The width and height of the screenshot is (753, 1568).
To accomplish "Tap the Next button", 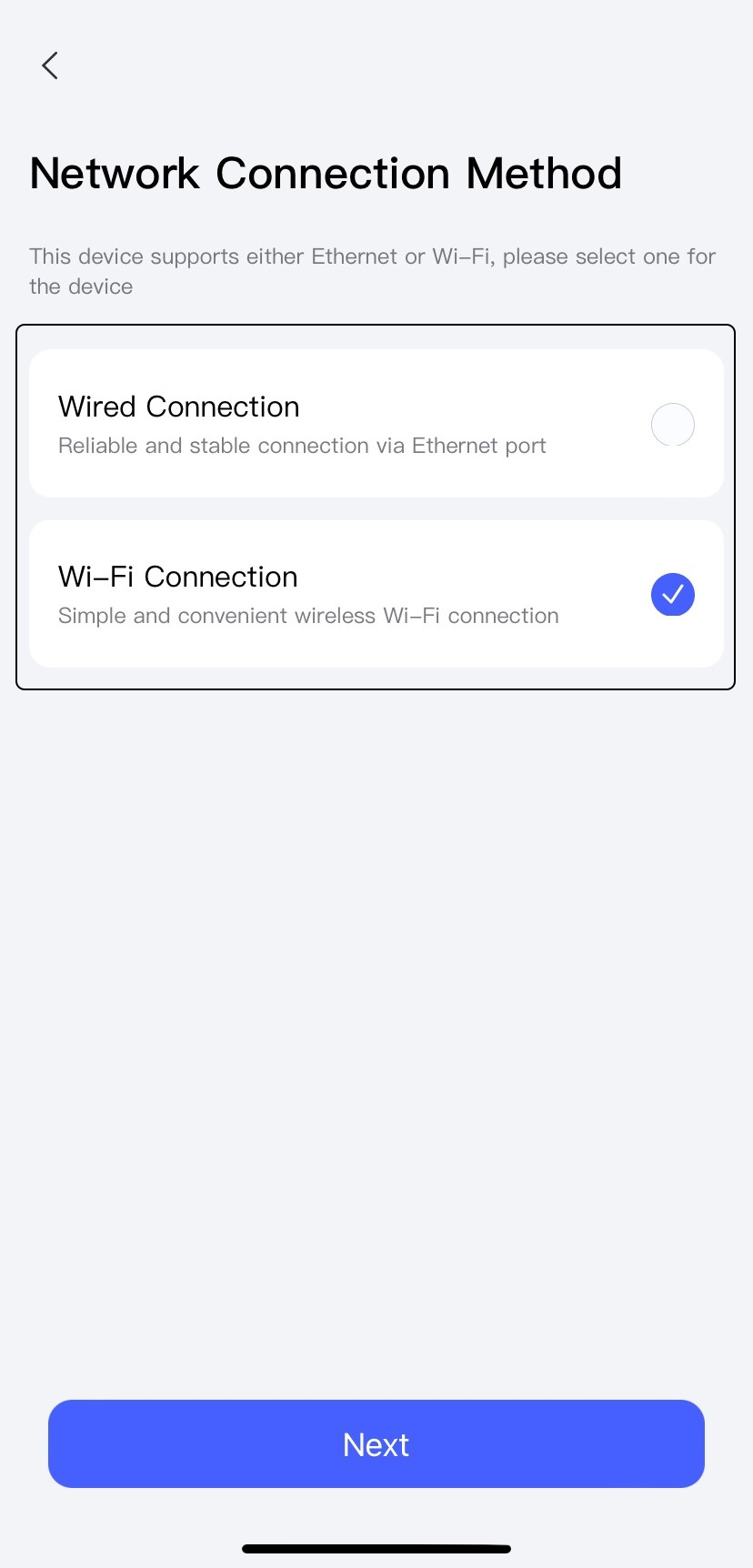I will click(x=376, y=1443).
